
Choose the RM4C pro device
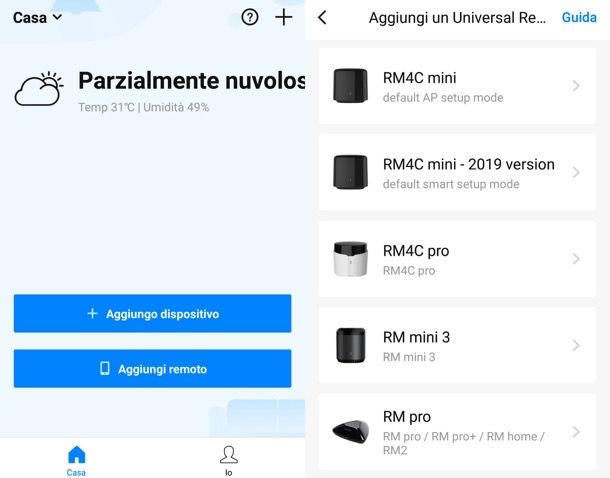(x=456, y=259)
